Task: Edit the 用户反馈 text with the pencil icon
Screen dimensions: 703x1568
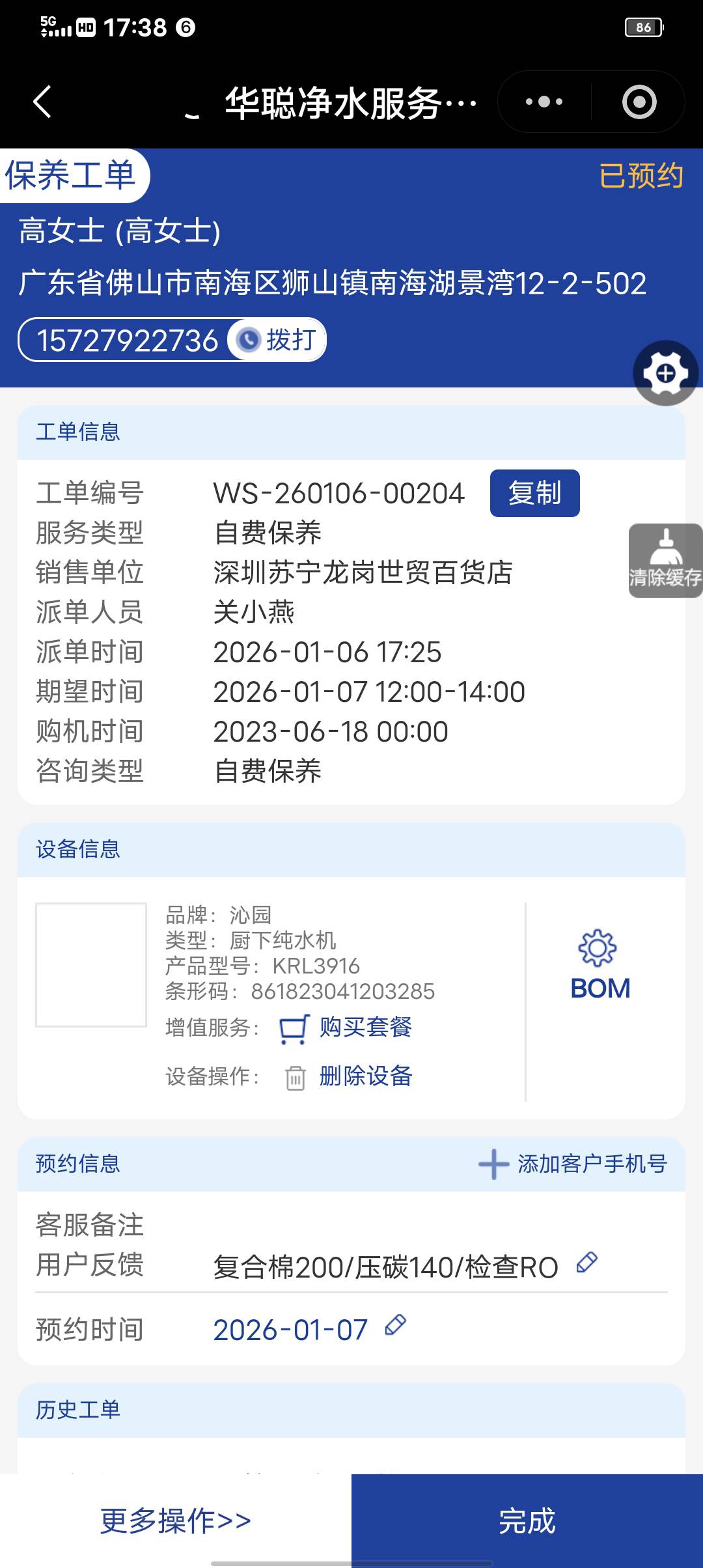Action: (x=586, y=1263)
